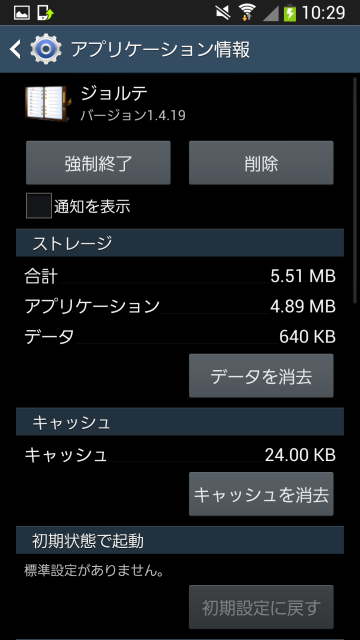This screenshot has height=640, width=360.
Task: Toggle the 通知を表示 checkbox
Action: pos(39,206)
